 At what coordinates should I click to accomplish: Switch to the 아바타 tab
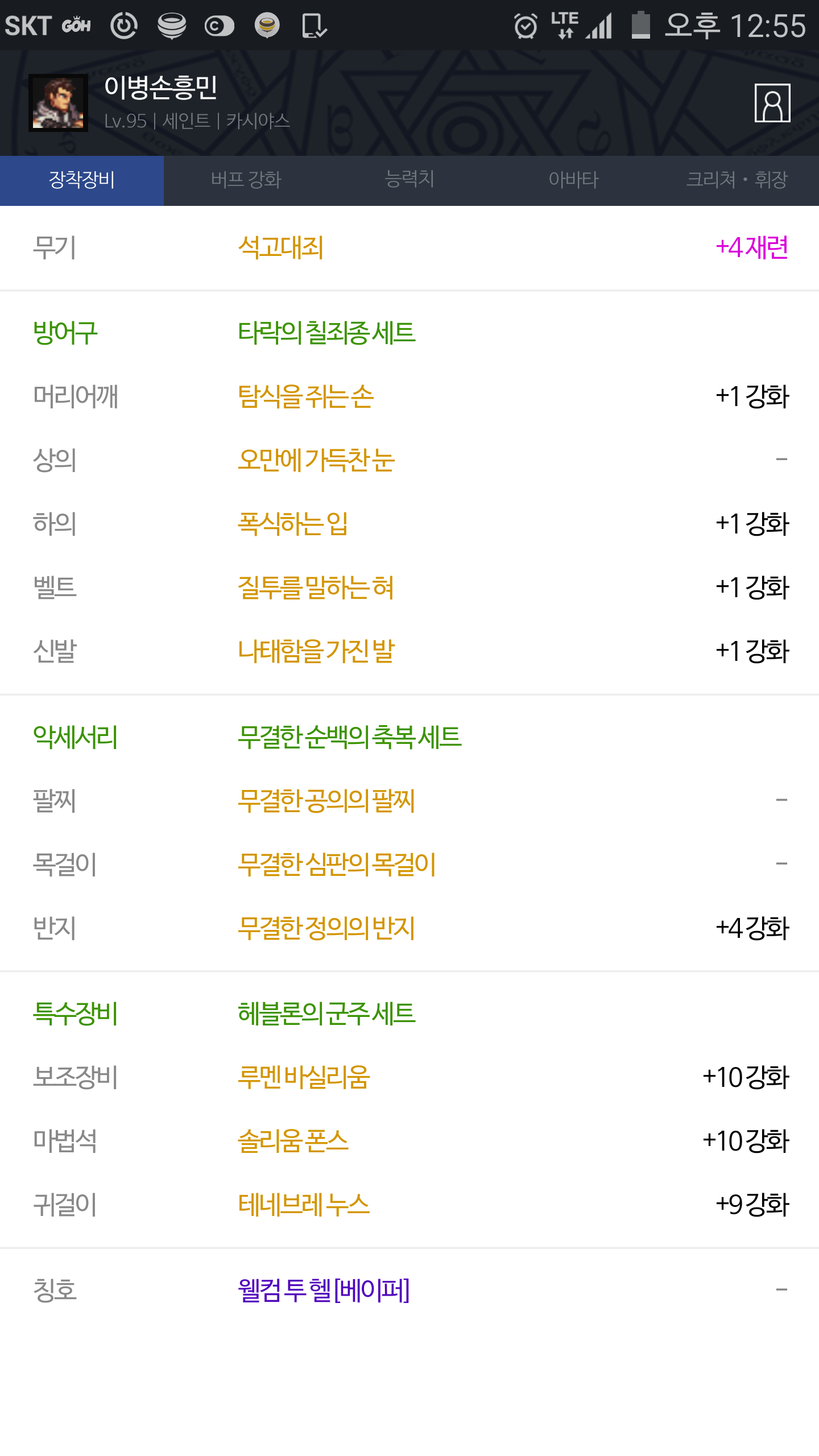[573, 180]
